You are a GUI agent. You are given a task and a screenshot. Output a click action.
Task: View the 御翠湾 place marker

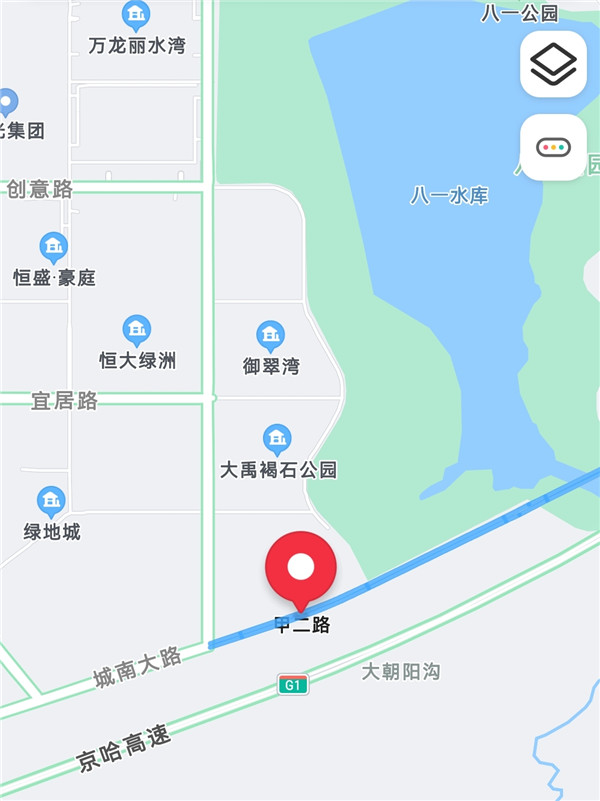[x=270, y=336]
